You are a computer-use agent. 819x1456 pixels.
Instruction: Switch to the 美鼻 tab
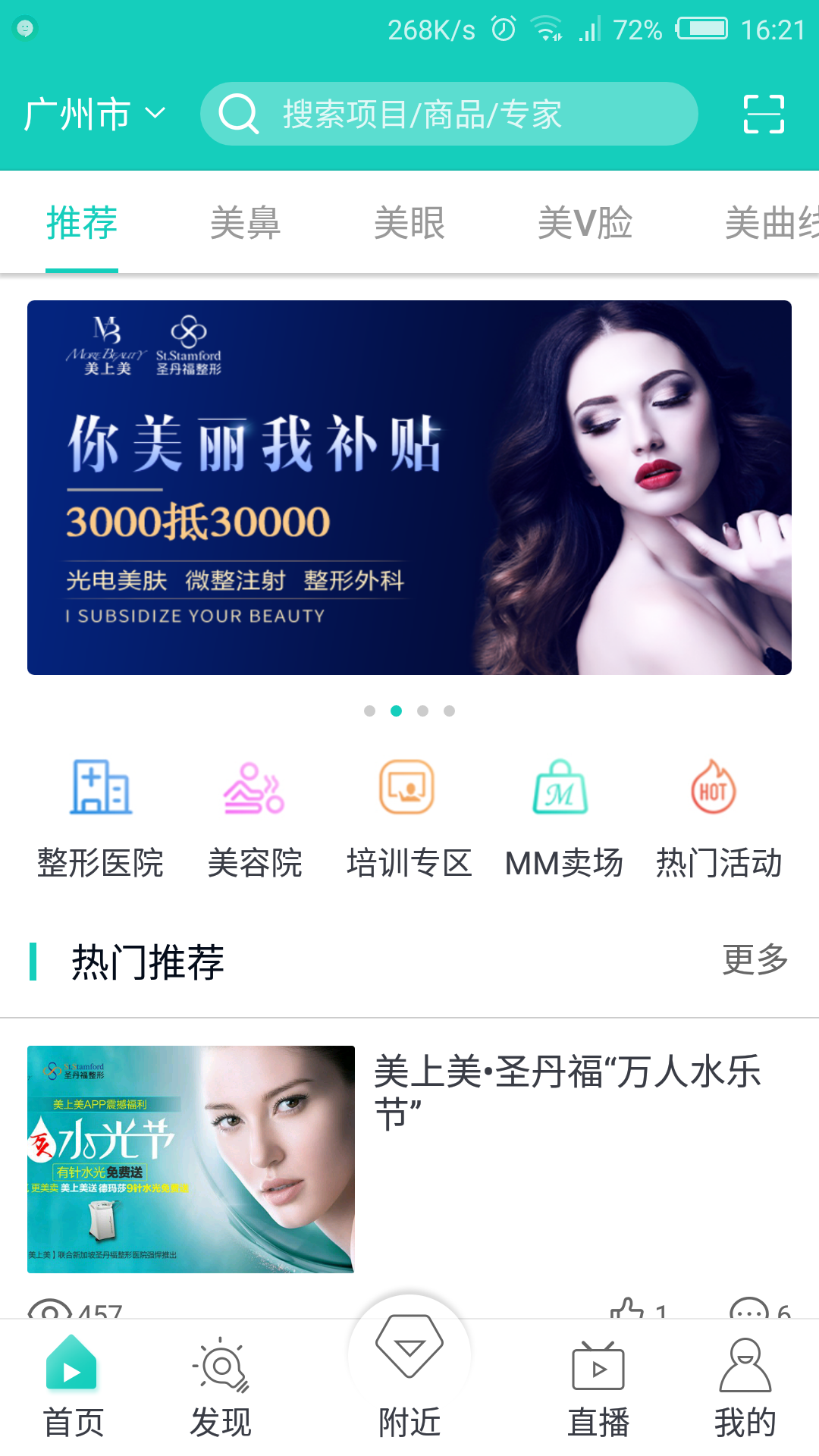tap(245, 223)
